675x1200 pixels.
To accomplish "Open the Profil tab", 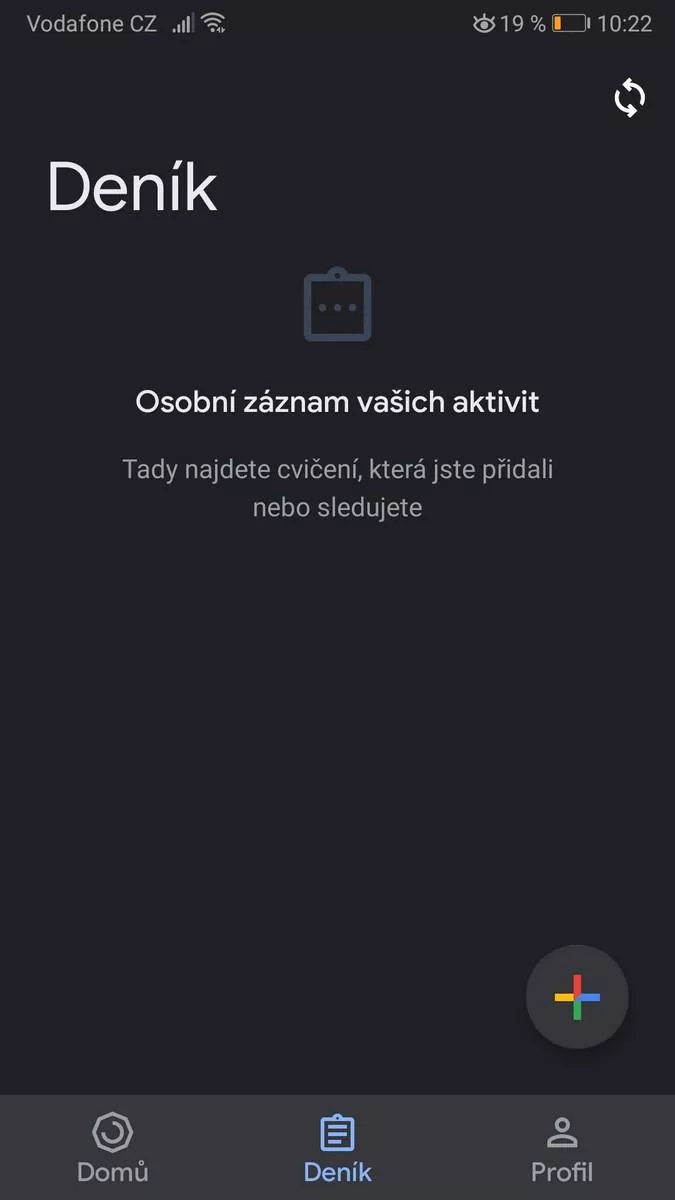I will [x=562, y=1148].
